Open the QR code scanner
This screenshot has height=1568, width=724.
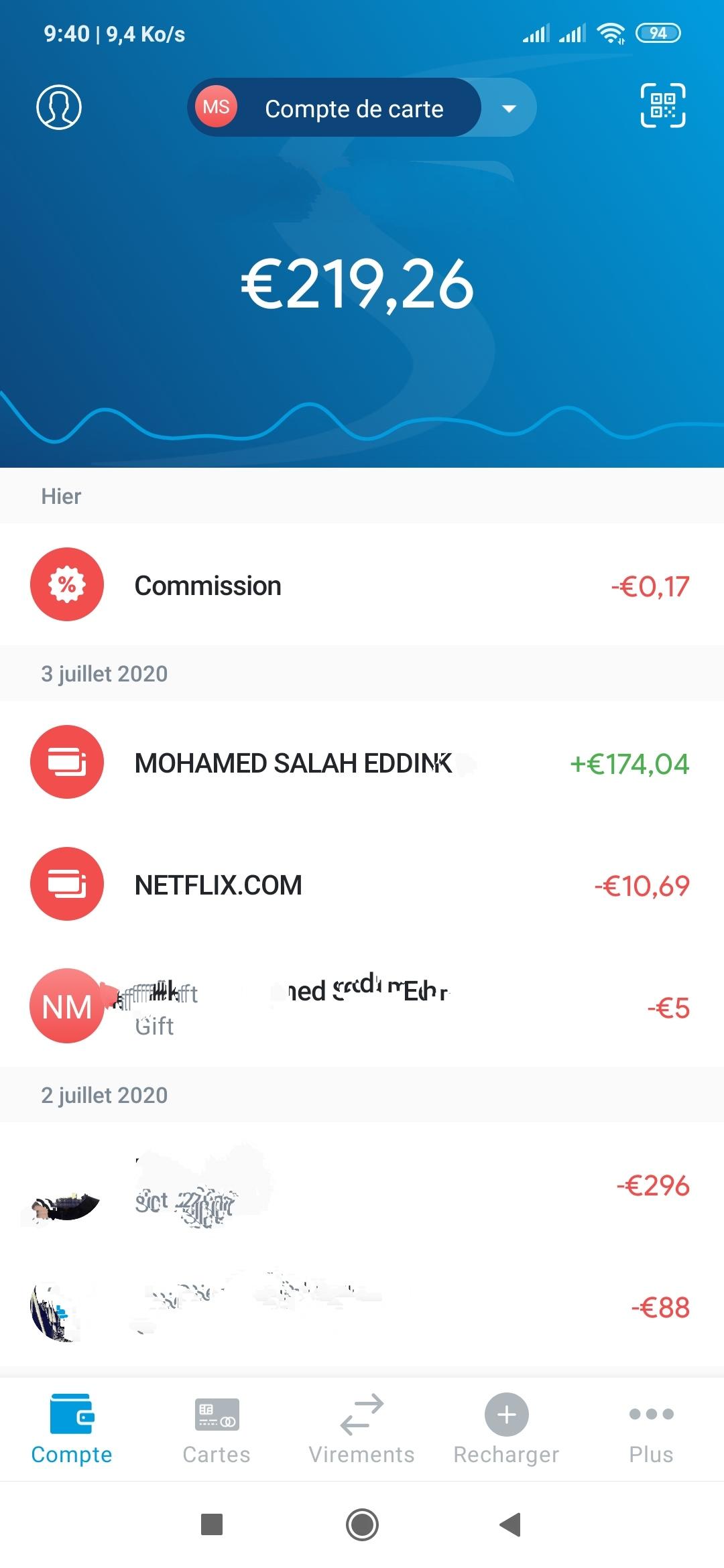coord(663,106)
